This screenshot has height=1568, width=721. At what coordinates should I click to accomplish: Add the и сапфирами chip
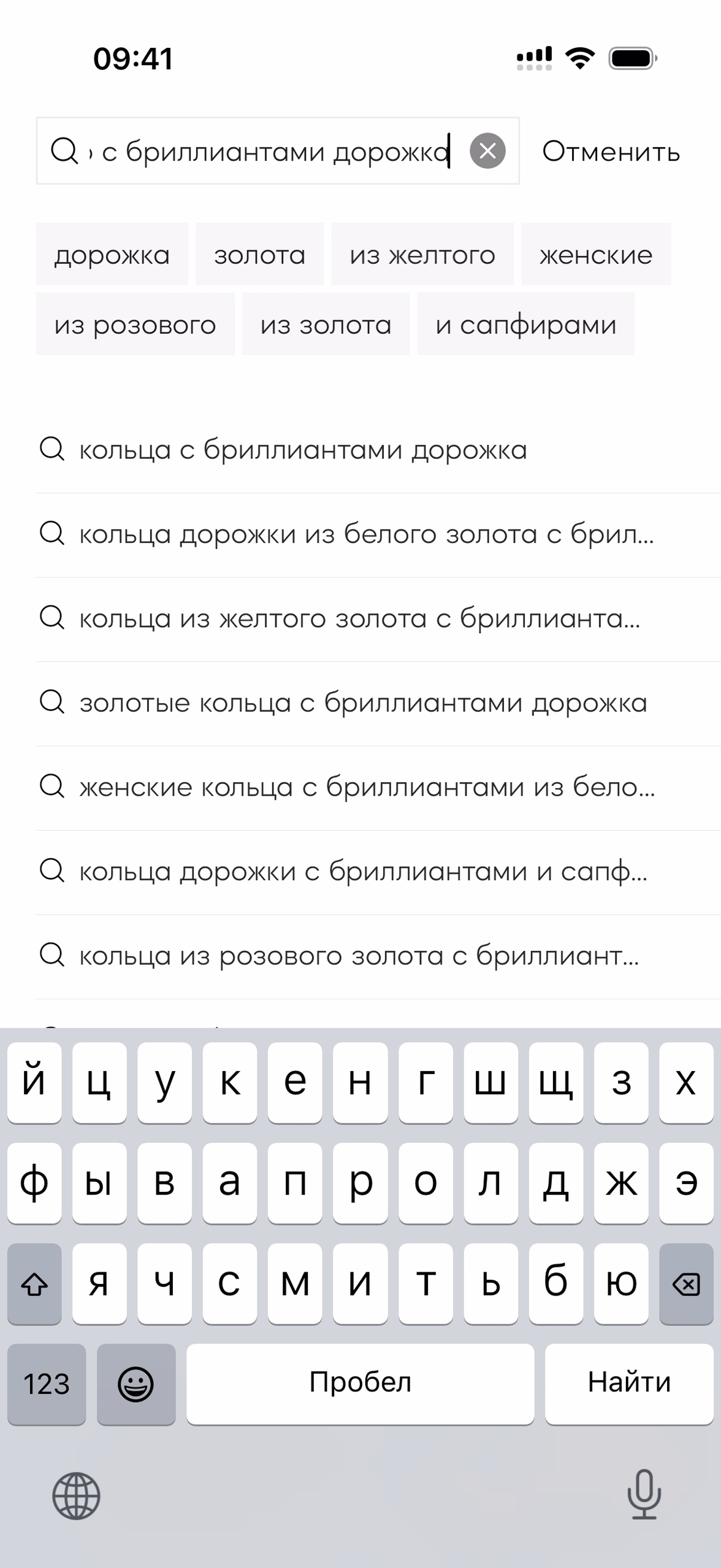(x=525, y=325)
